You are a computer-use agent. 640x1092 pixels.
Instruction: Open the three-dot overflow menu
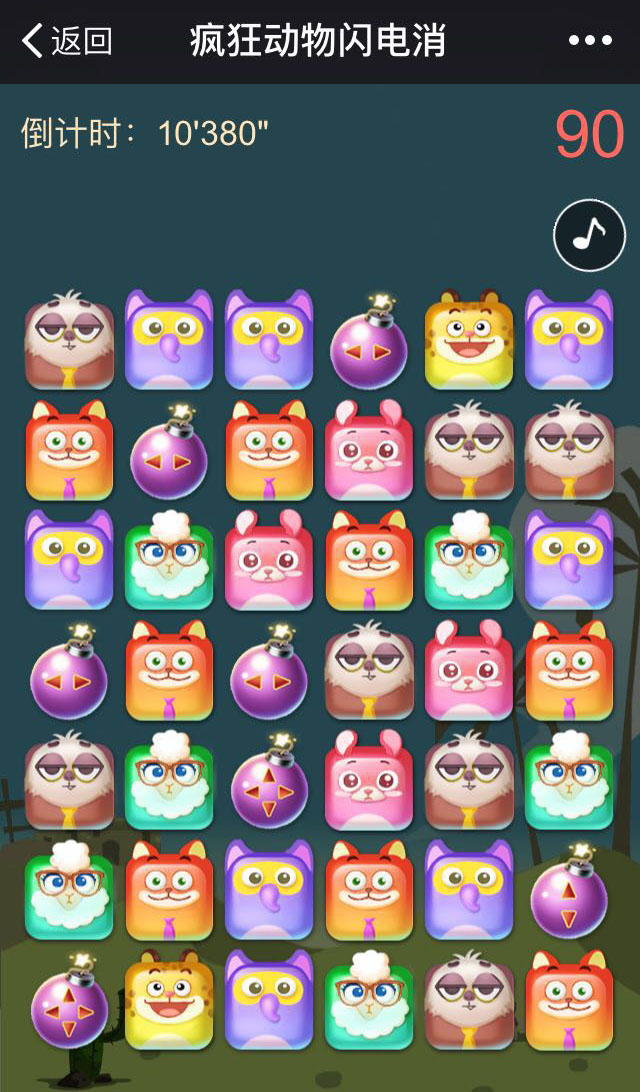click(590, 41)
